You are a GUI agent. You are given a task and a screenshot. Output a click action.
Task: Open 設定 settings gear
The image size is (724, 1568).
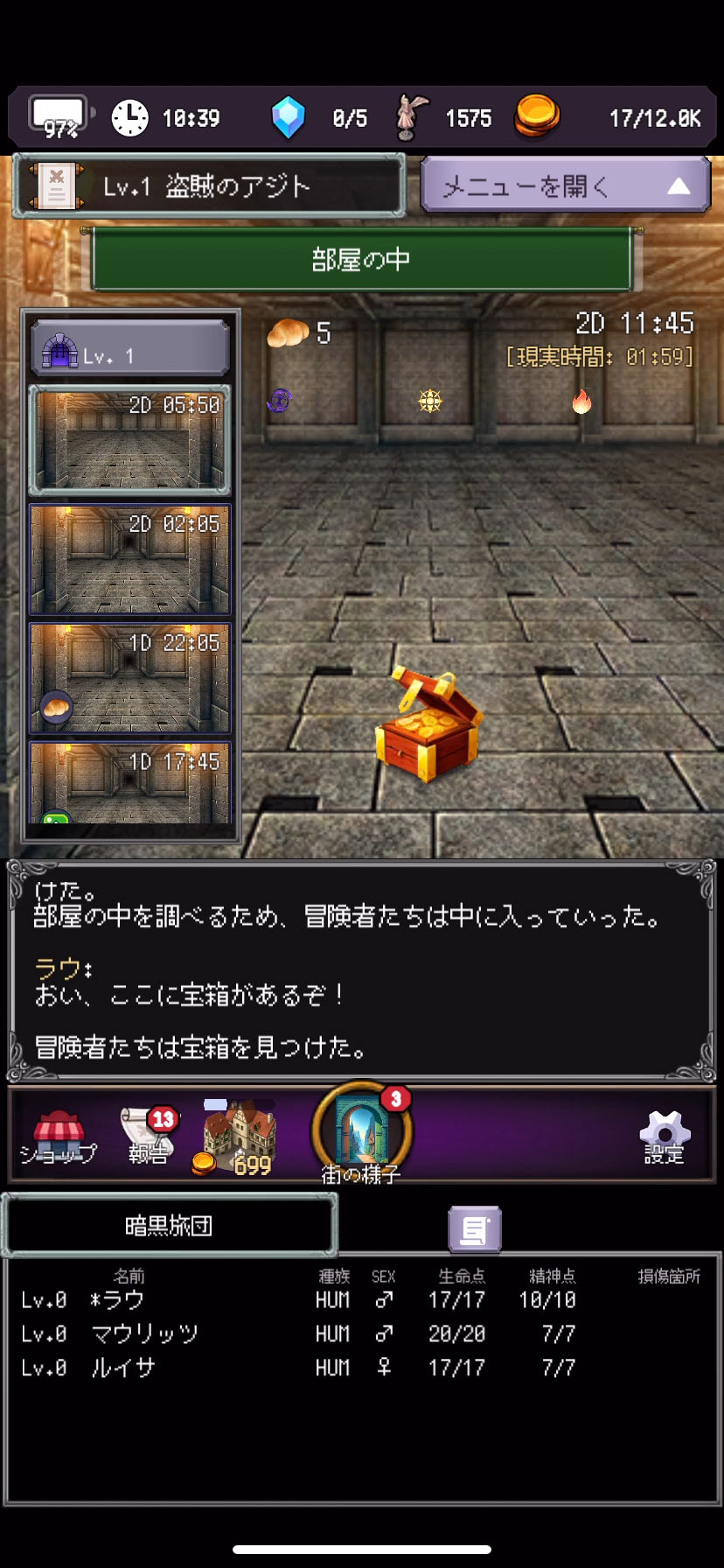coord(665,1137)
